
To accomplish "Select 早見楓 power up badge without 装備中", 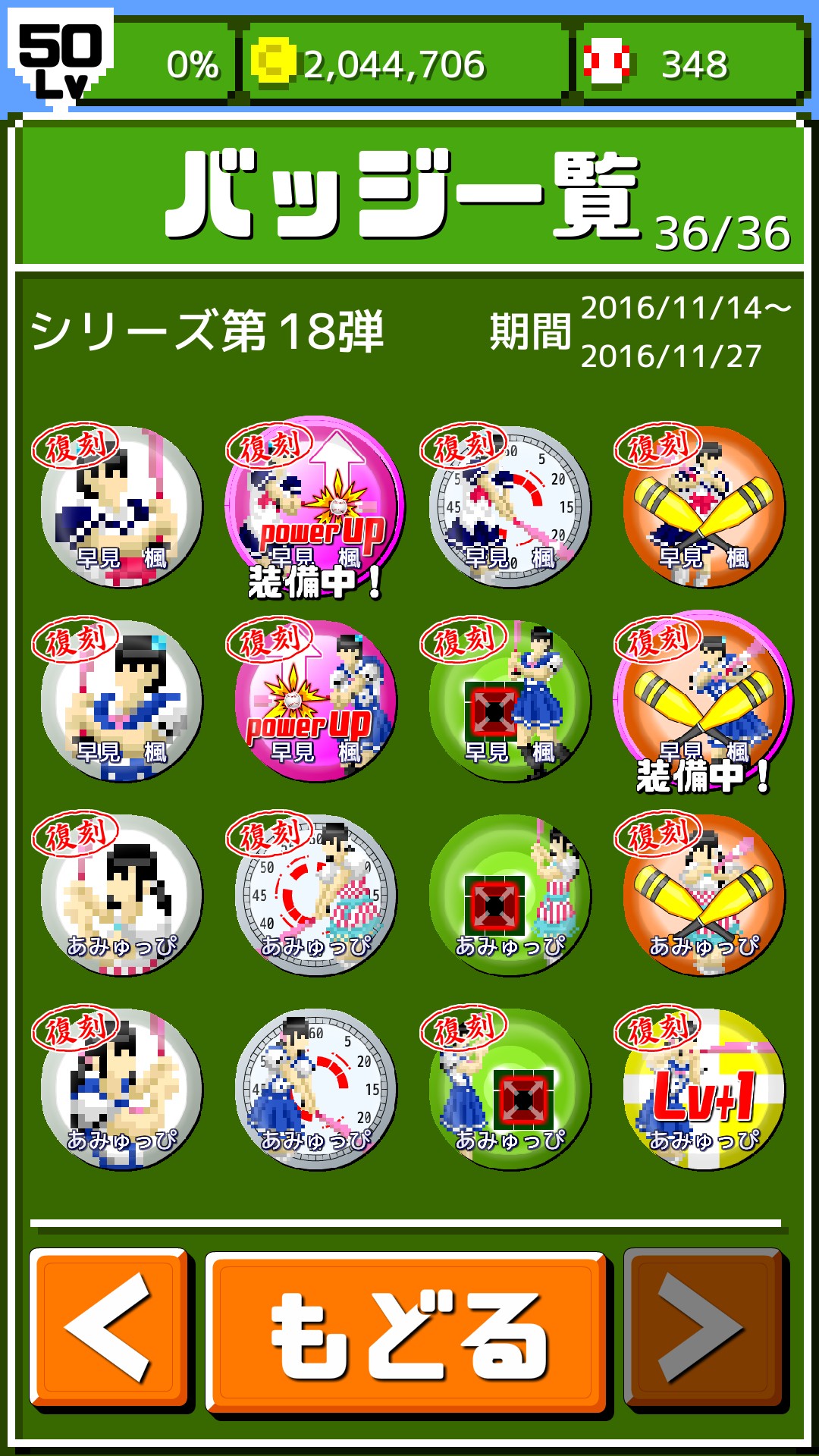I will click(x=315, y=701).
